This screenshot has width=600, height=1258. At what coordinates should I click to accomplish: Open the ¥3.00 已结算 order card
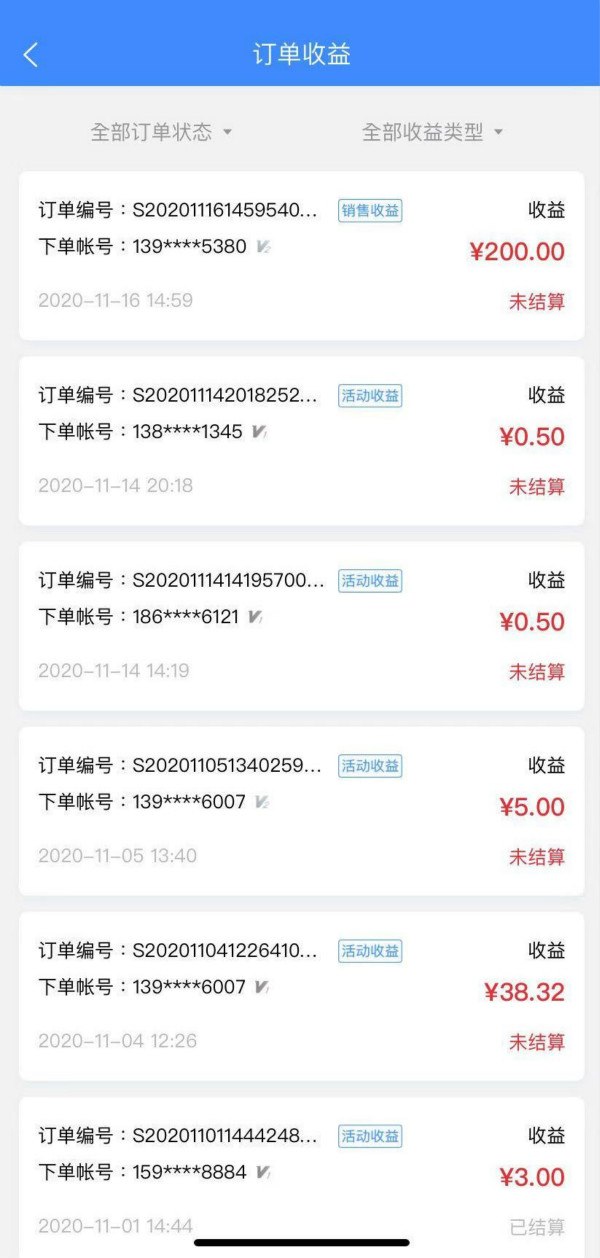point(301,1177)
